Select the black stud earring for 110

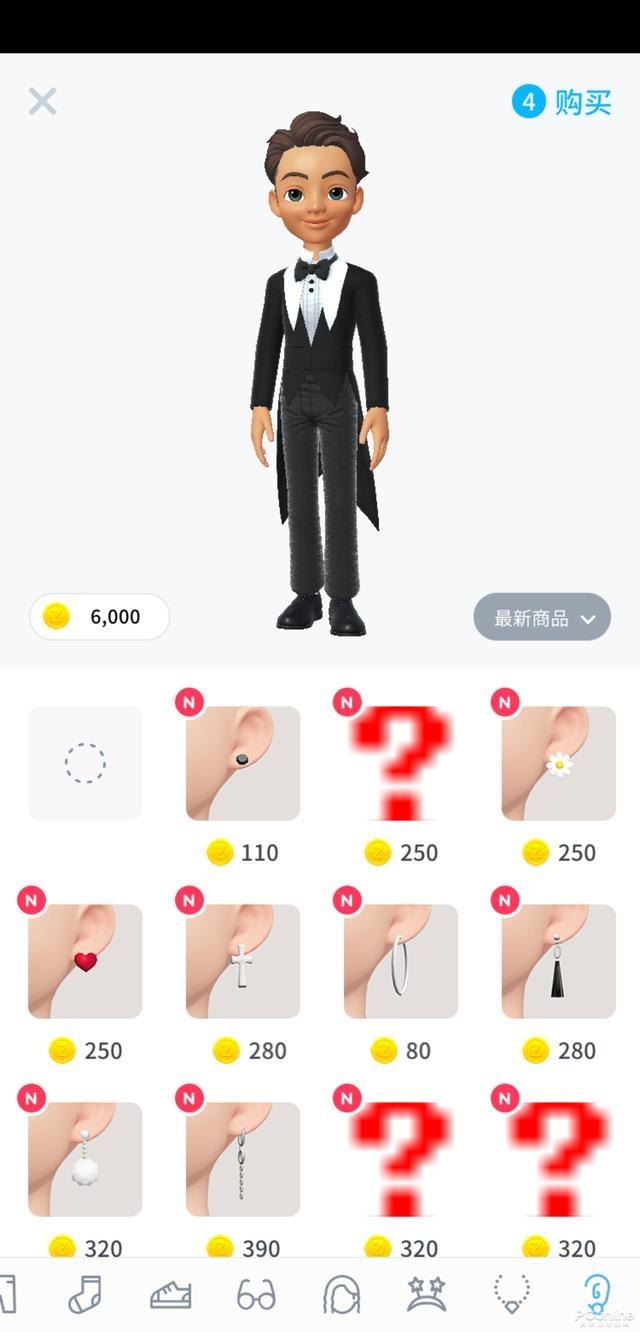click(x=243, y=763)
